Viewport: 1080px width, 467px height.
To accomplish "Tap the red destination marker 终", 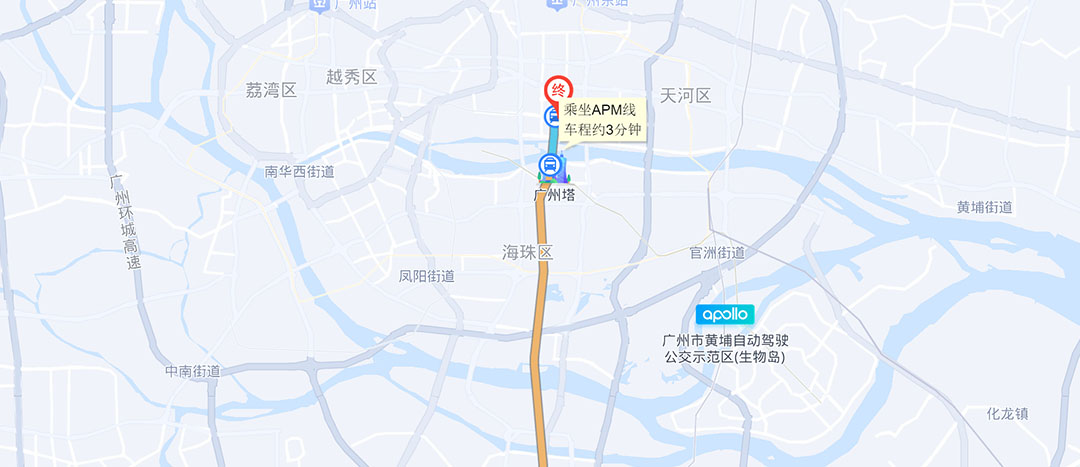I will (x=557, y=90).
